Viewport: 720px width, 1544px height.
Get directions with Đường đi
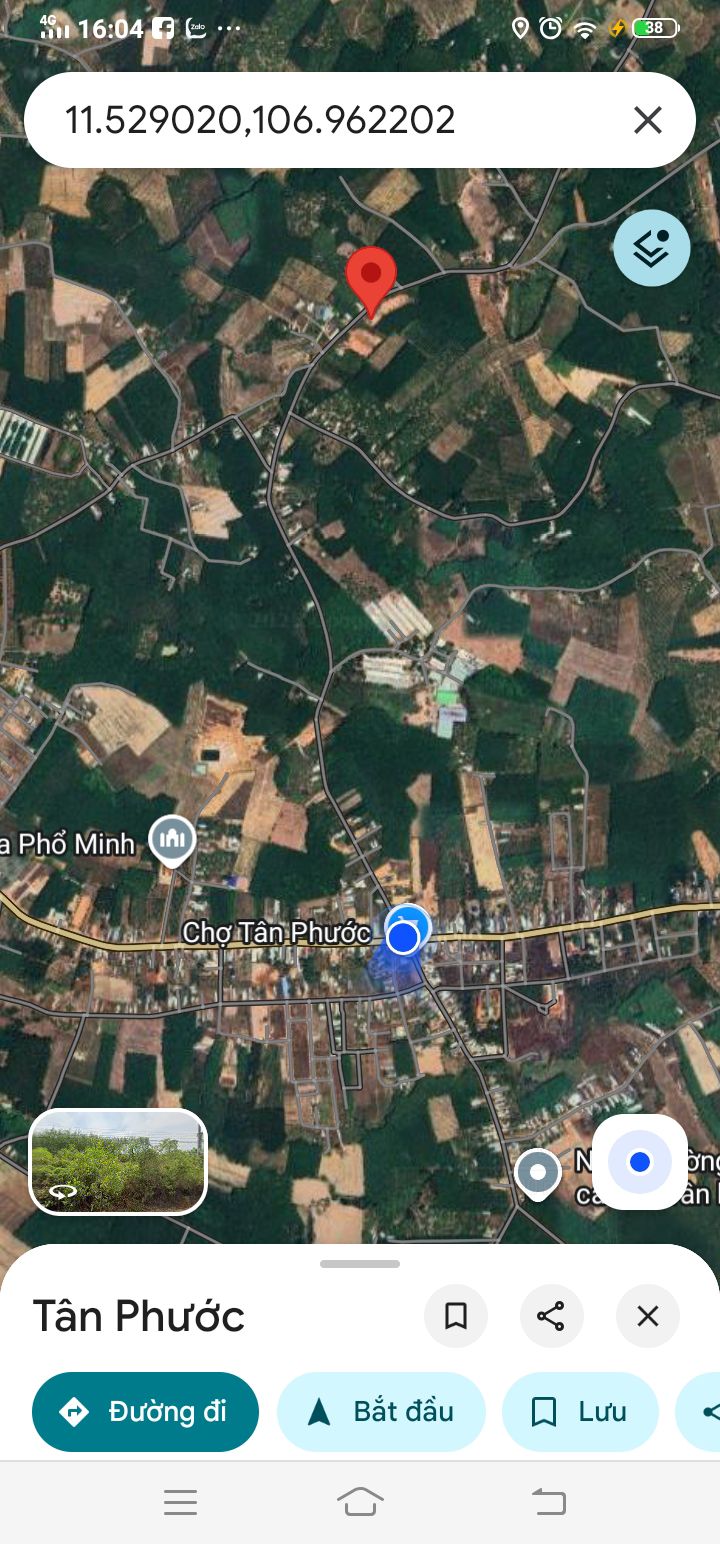(x=146, y=1412)
